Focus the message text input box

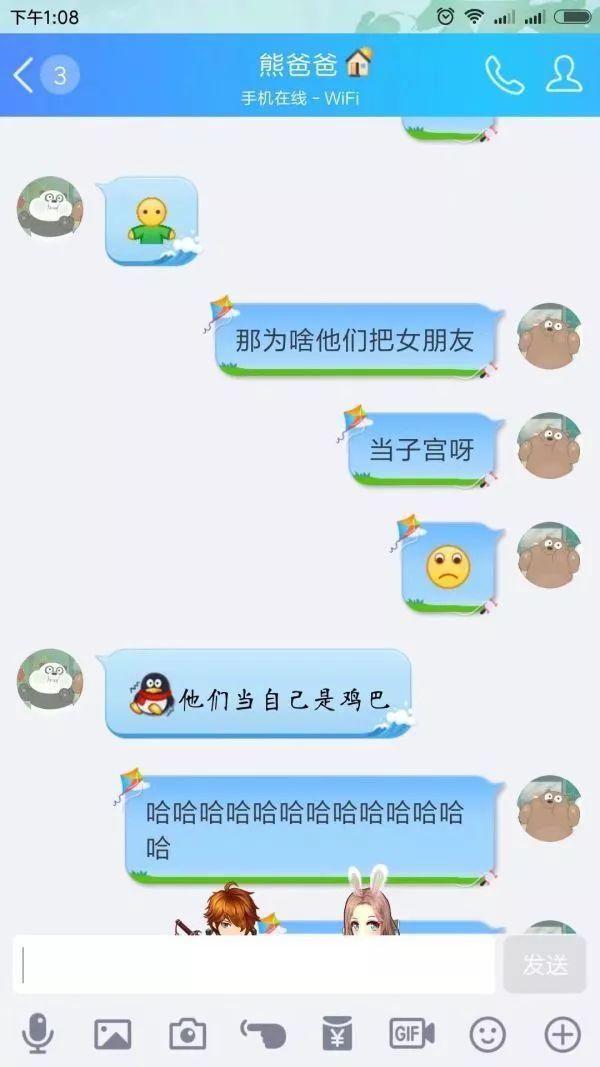[254, 964]
